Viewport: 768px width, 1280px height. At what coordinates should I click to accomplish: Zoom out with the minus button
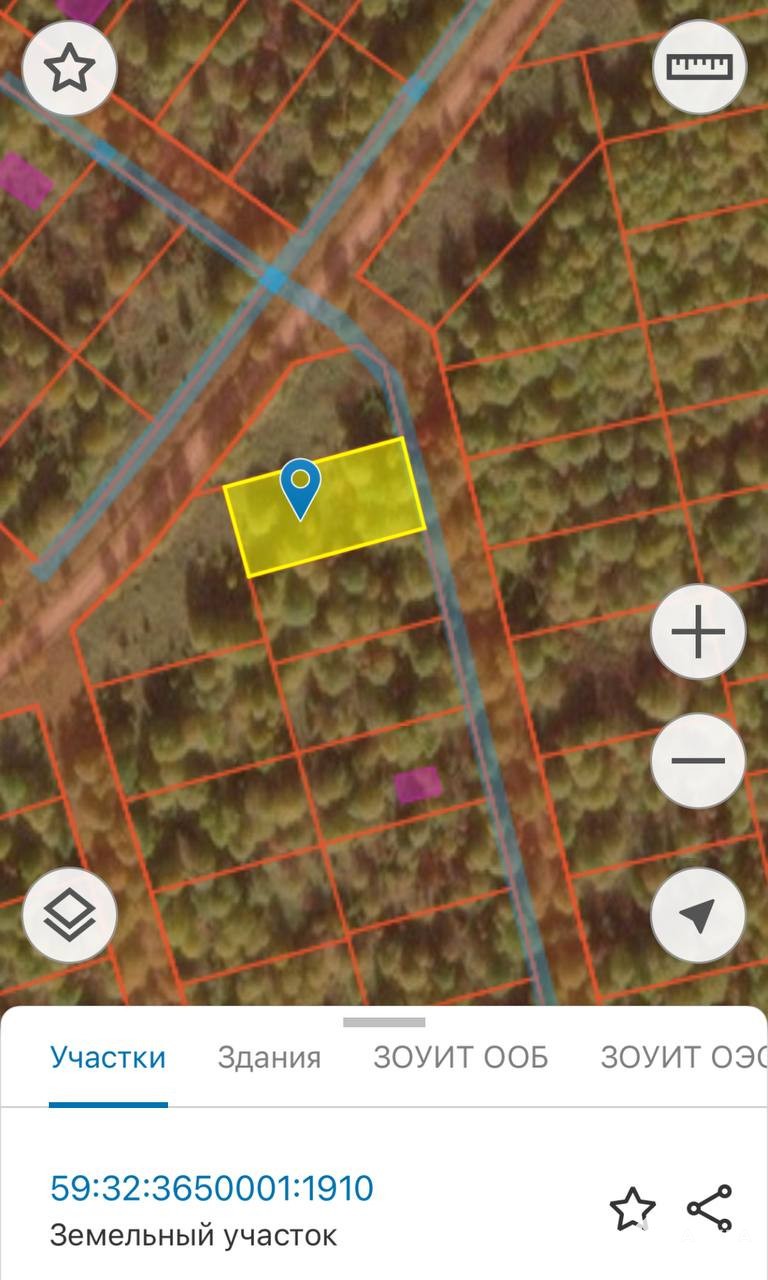[698, 760]
